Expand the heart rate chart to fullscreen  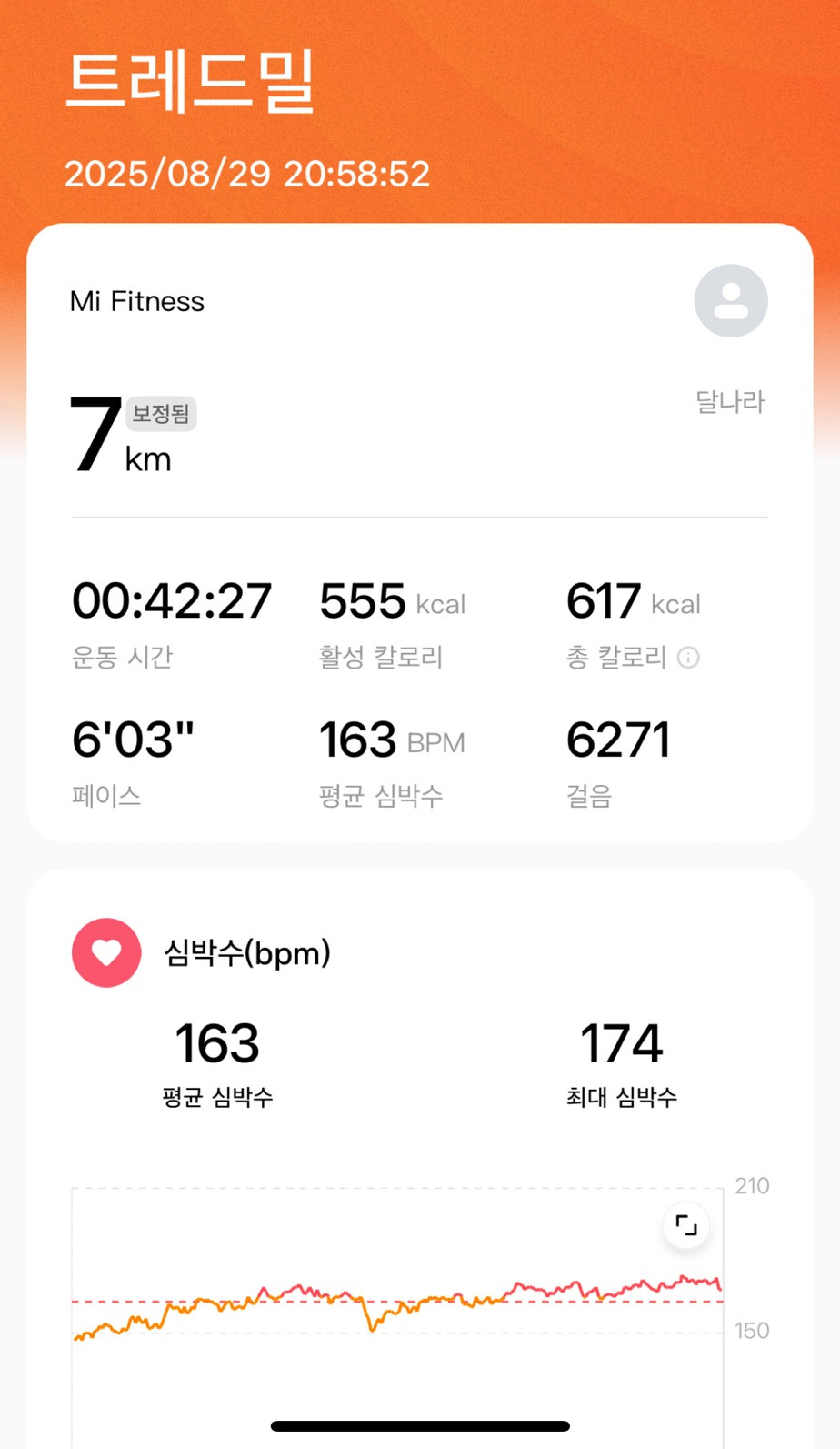point(687,1225)
